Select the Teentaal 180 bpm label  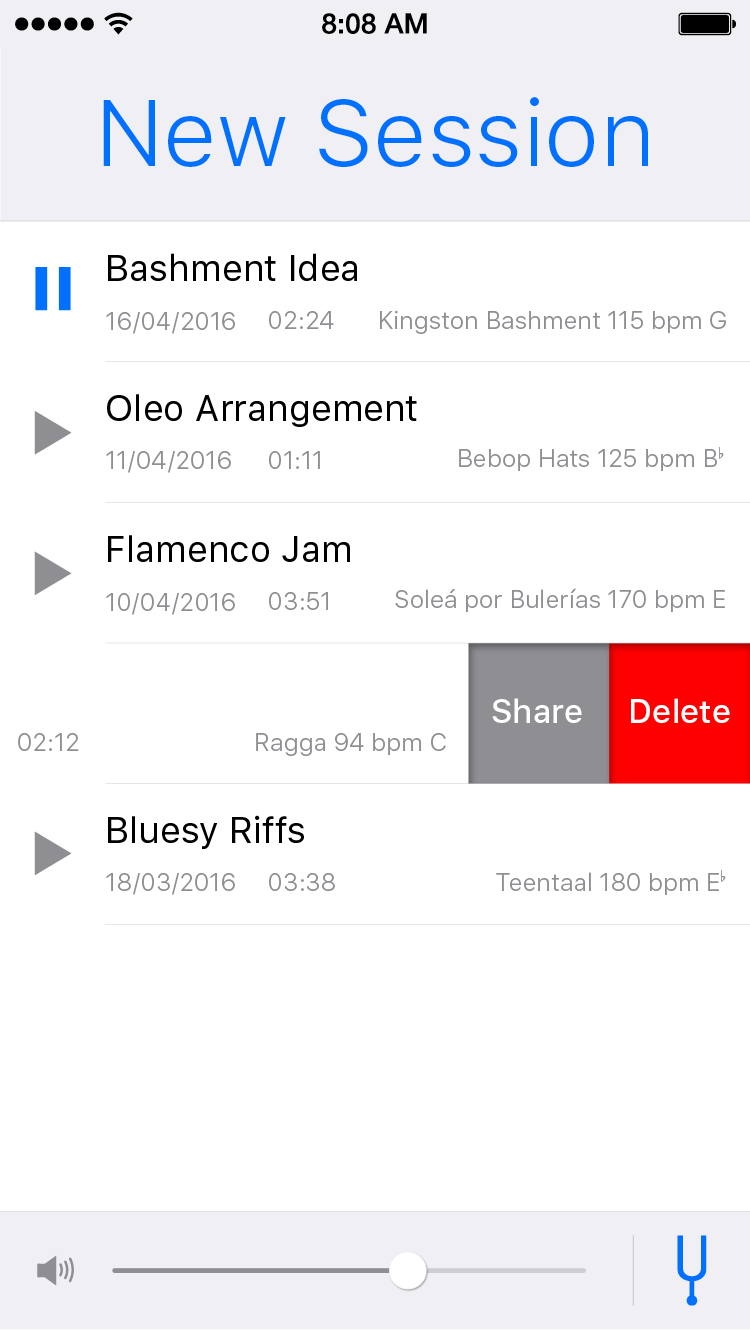point(613,882)
